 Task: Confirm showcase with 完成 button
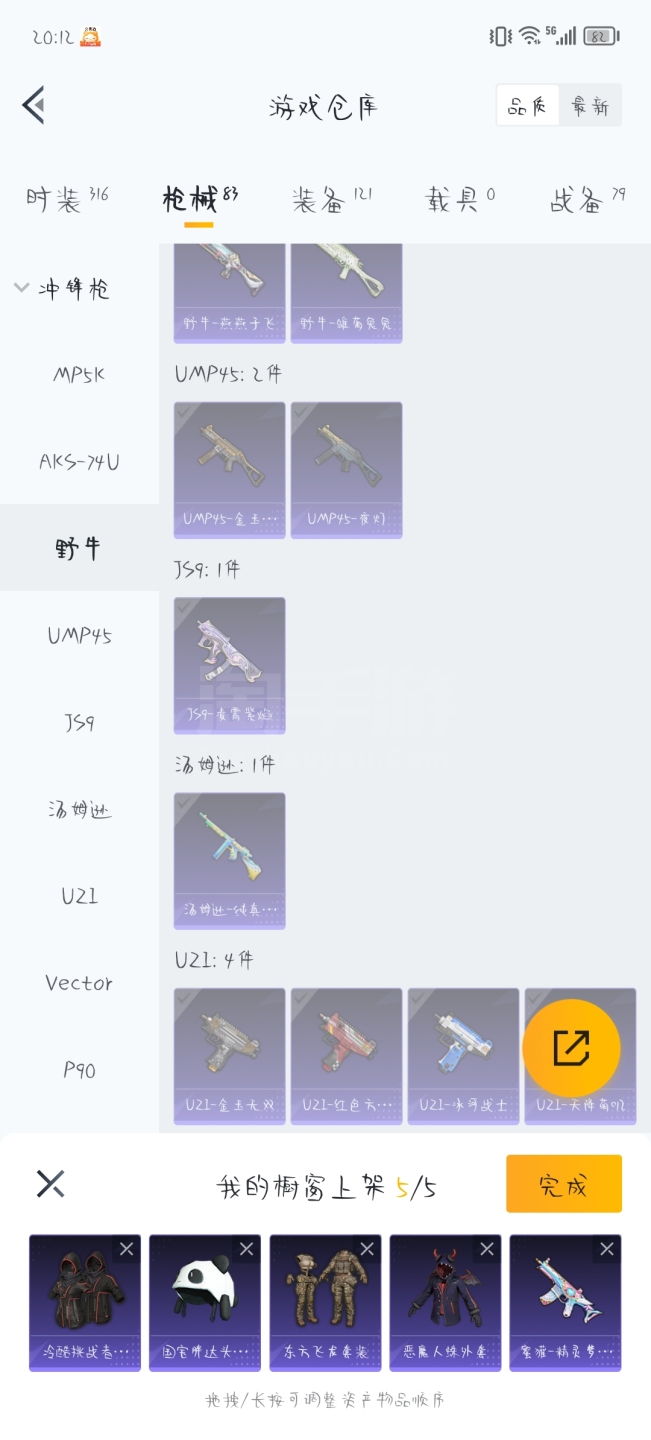click(x=563, y=1185)
